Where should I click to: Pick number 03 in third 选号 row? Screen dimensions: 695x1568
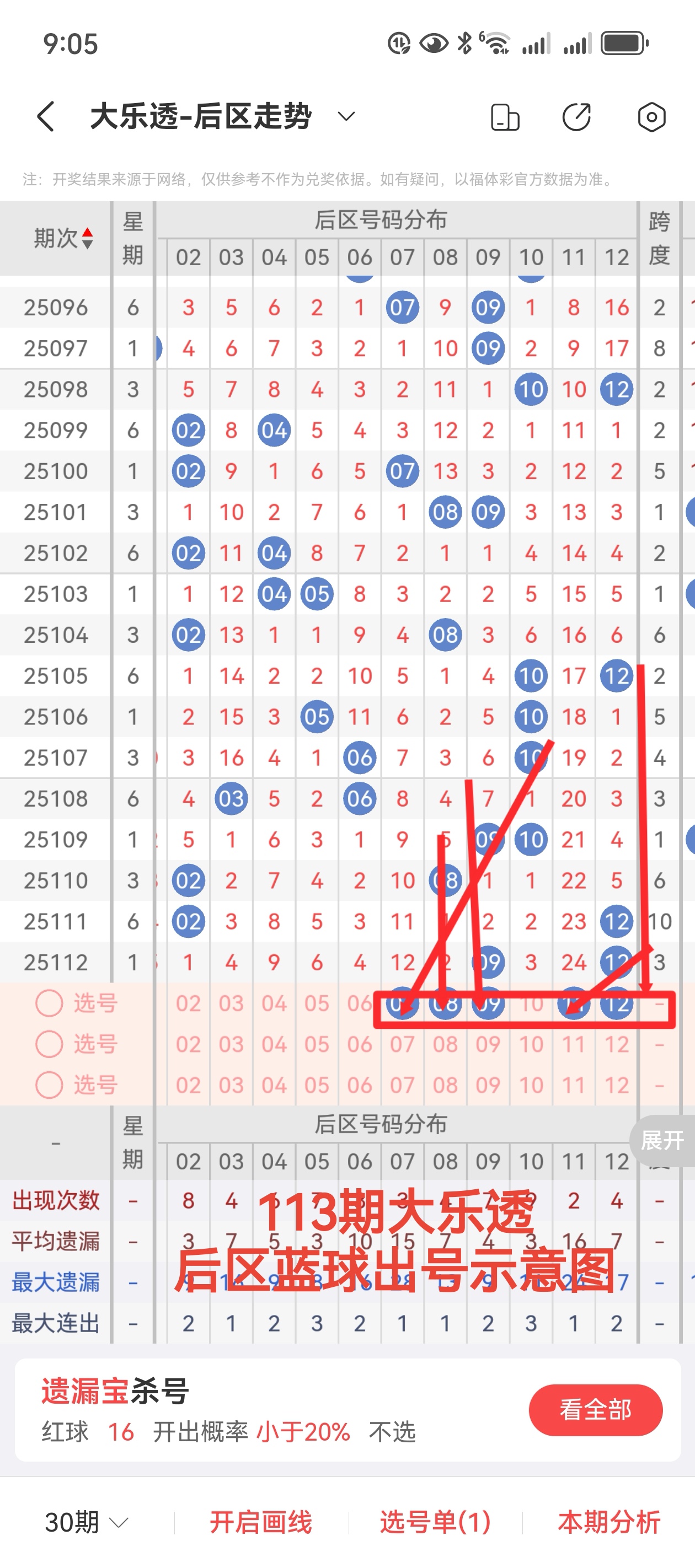(232, 1085)
